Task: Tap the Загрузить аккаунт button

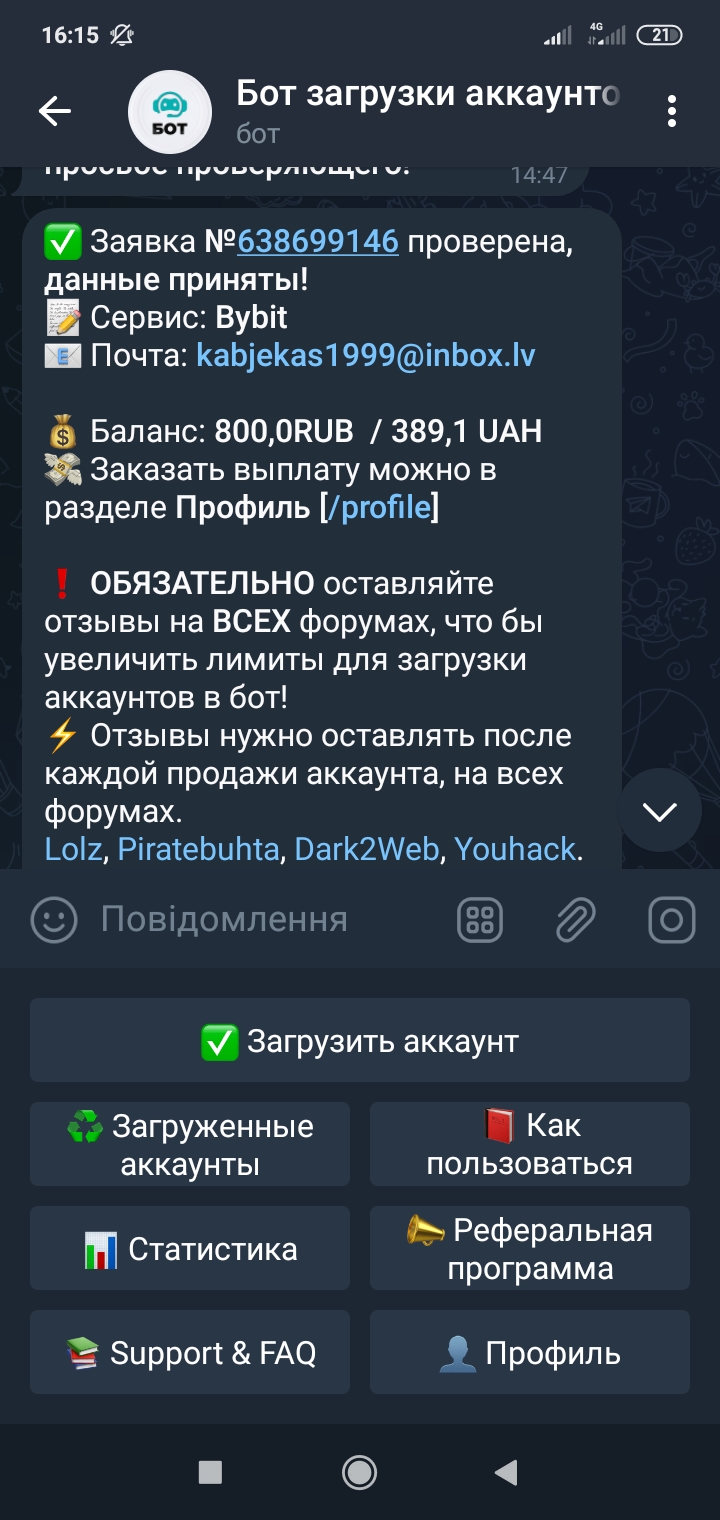Action: (360, 1041)
